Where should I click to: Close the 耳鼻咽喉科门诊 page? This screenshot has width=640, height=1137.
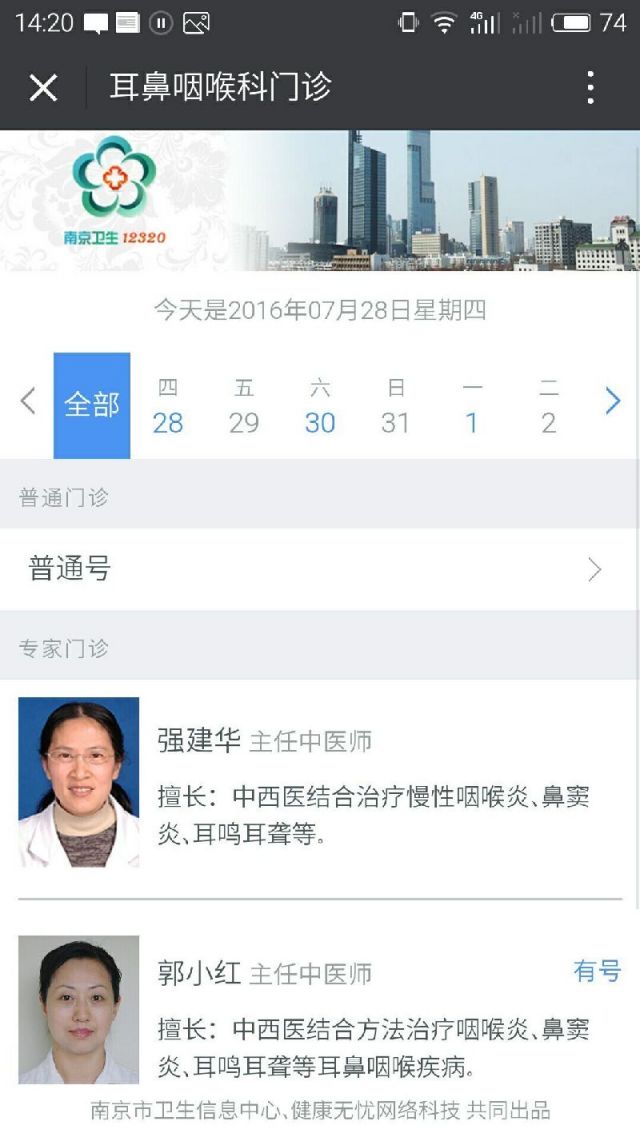[43, 88]
